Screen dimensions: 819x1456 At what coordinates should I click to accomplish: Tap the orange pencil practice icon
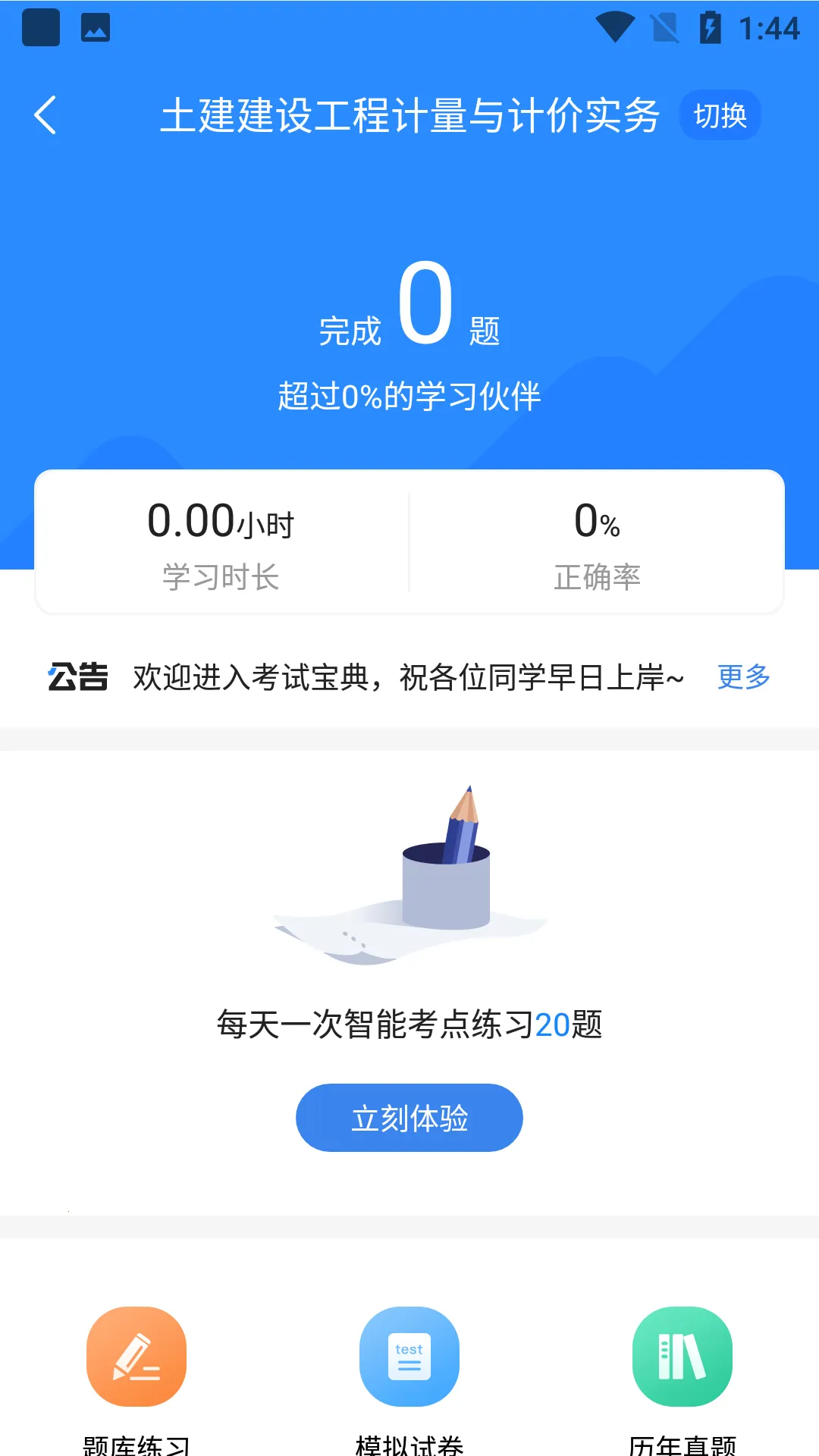136,1357
